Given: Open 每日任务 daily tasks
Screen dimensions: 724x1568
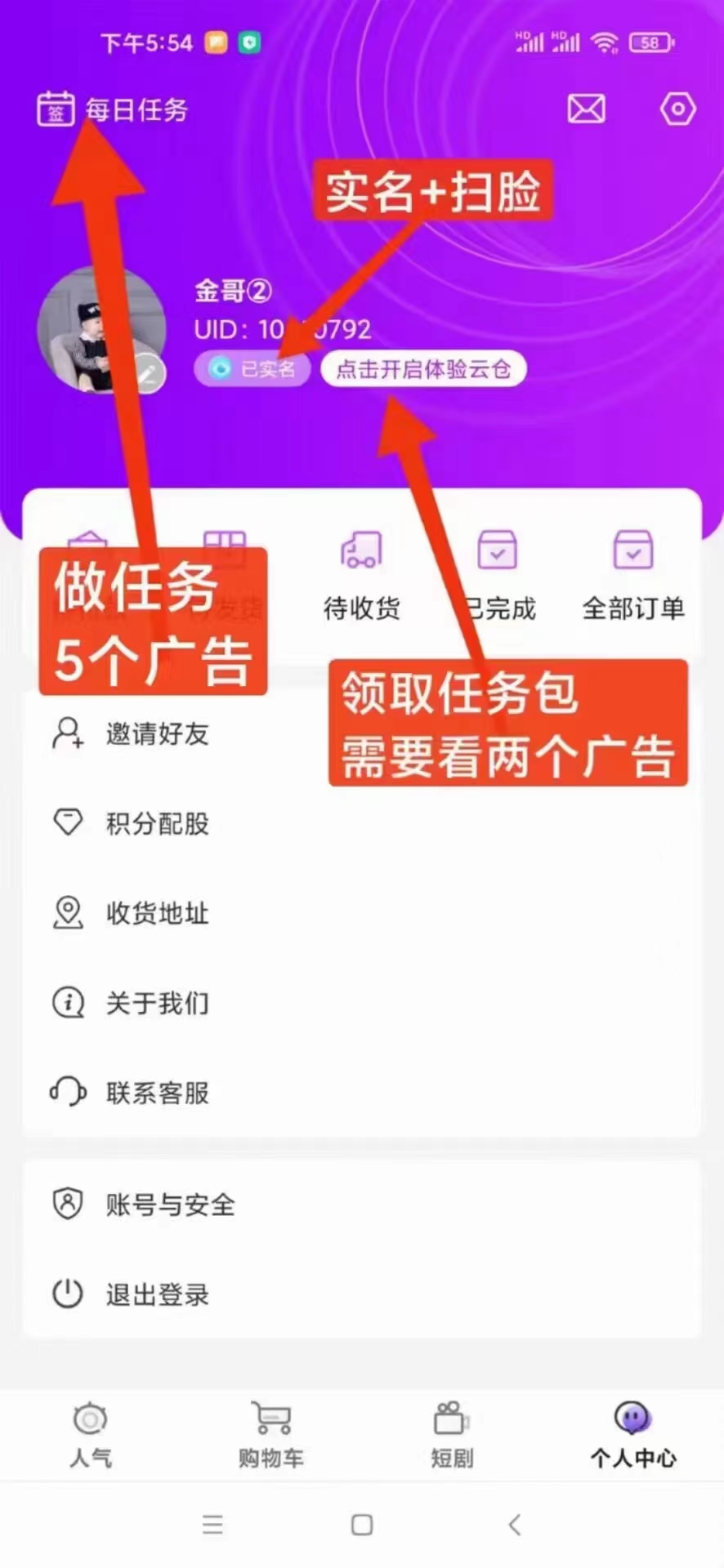Looking at the screenshot, I should click(x=113, y=109).
